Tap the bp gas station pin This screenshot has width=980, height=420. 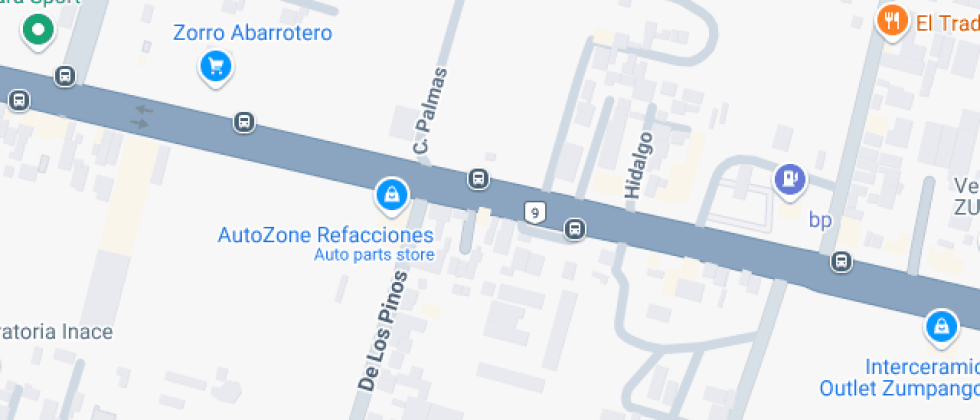point(791,180)
